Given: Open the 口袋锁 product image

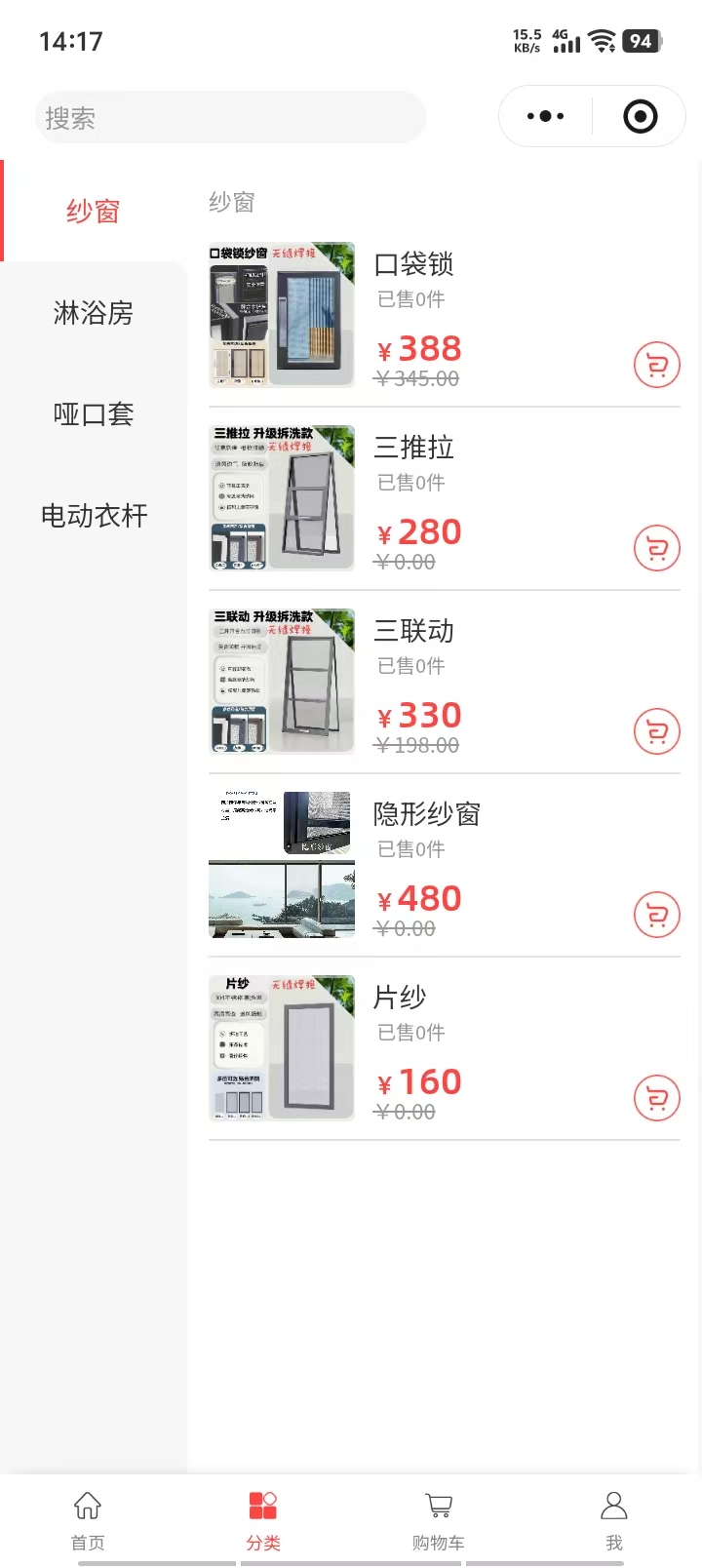Looking at the screenshot, I should (282, 315).
